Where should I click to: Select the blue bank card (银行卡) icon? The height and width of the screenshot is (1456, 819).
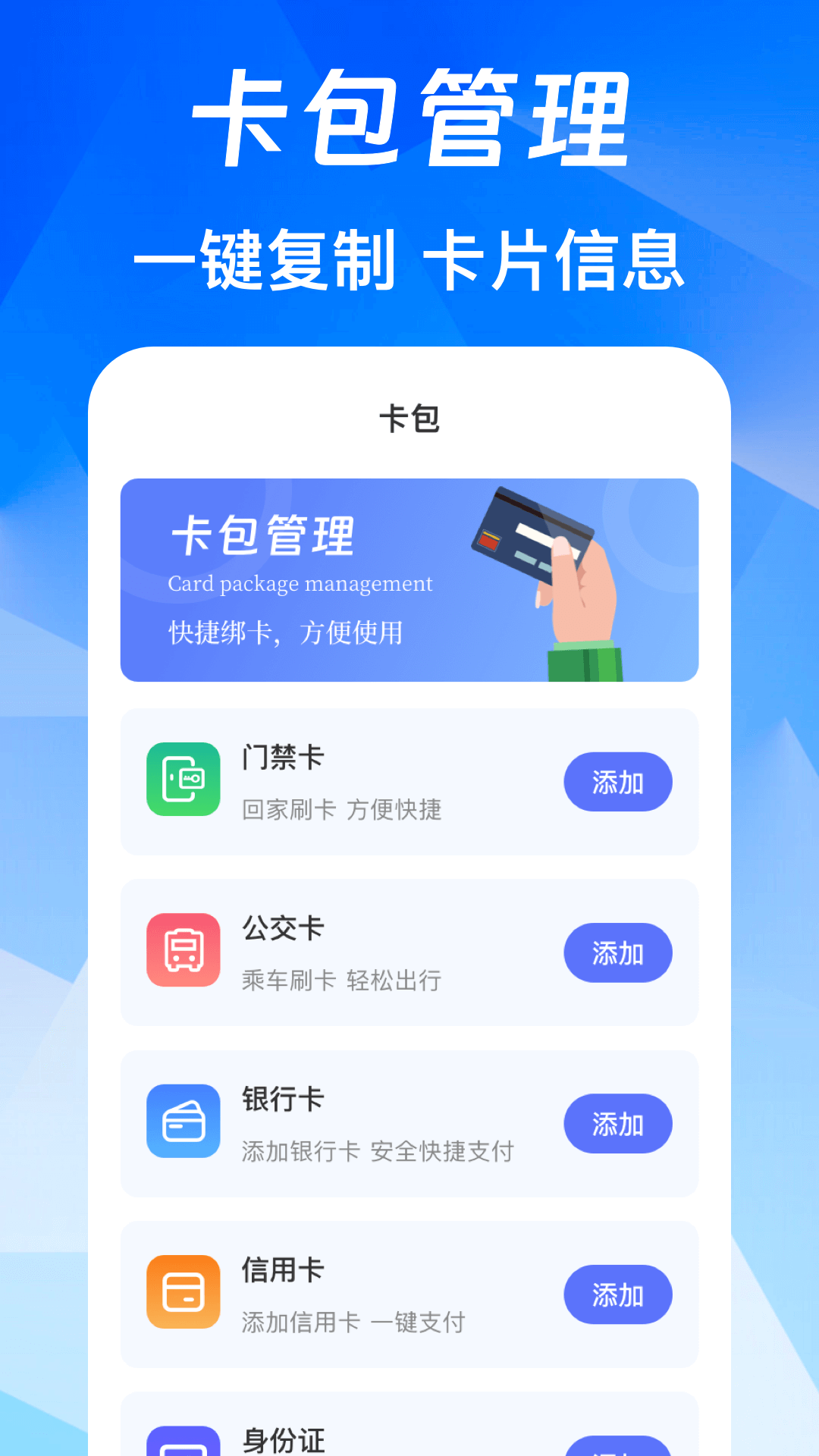click(182, 1122)
